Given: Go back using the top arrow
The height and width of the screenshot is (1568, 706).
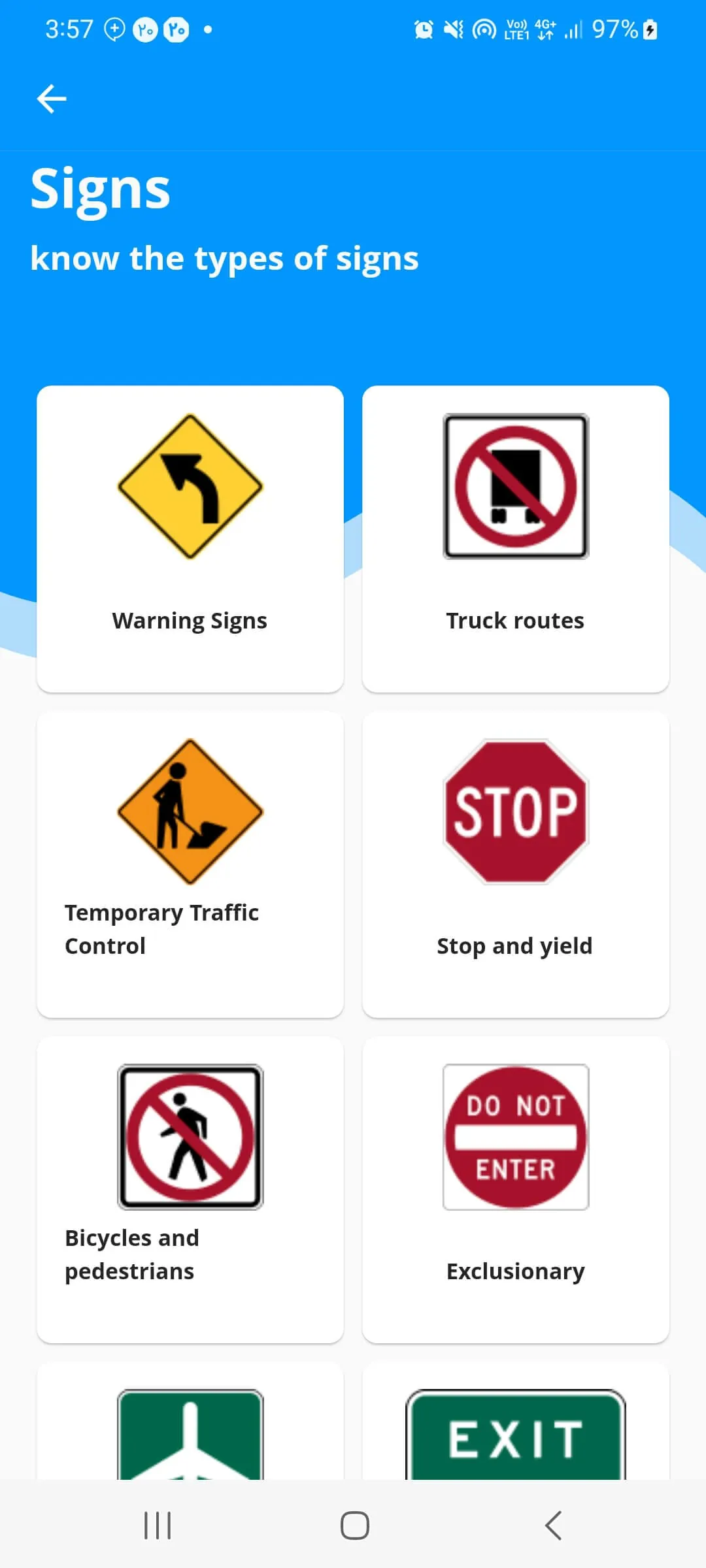Looking at the screenshot, I should coord(51,98).
